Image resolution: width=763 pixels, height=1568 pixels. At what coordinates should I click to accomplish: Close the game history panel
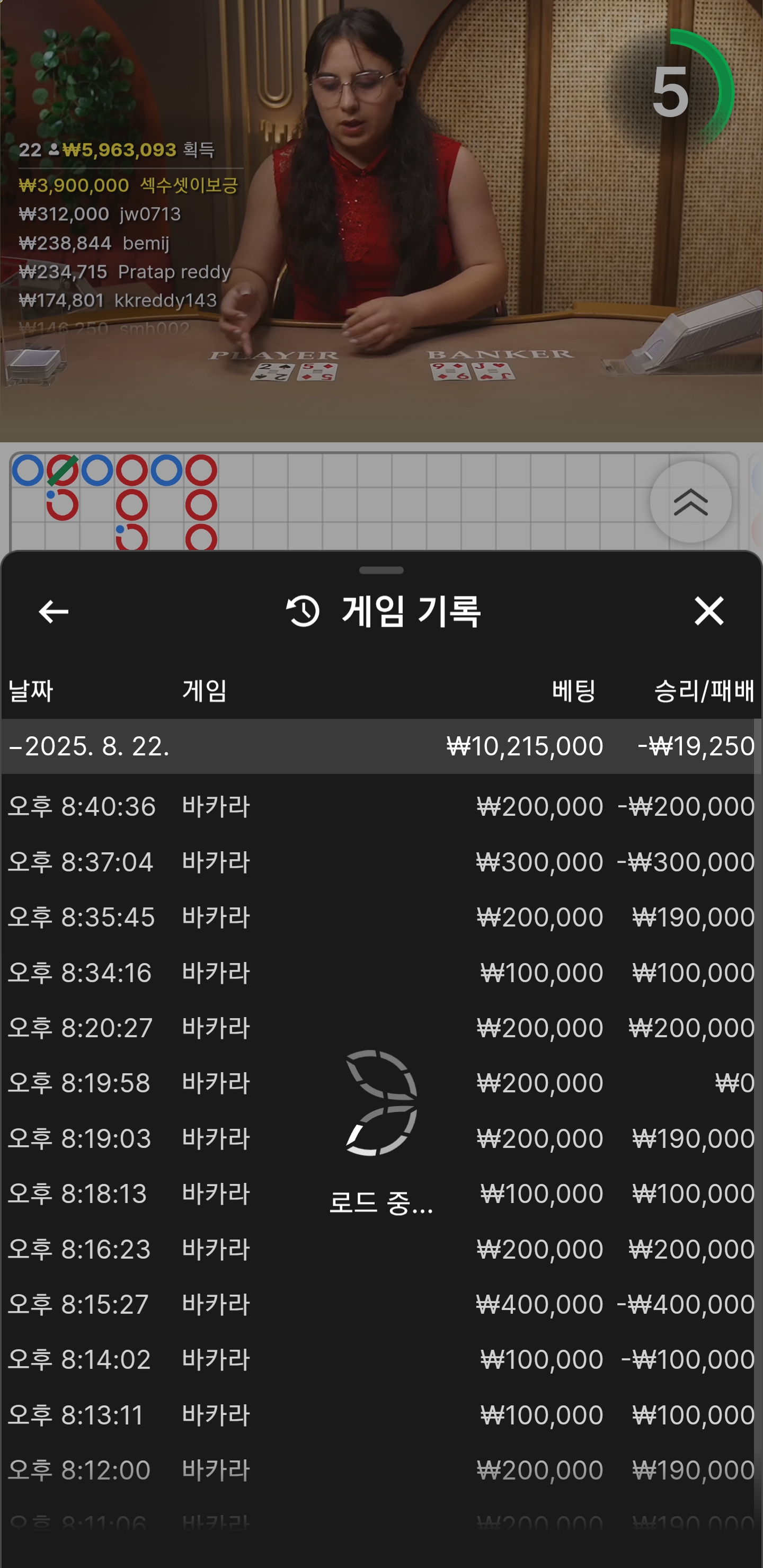(x=708, y=611)
